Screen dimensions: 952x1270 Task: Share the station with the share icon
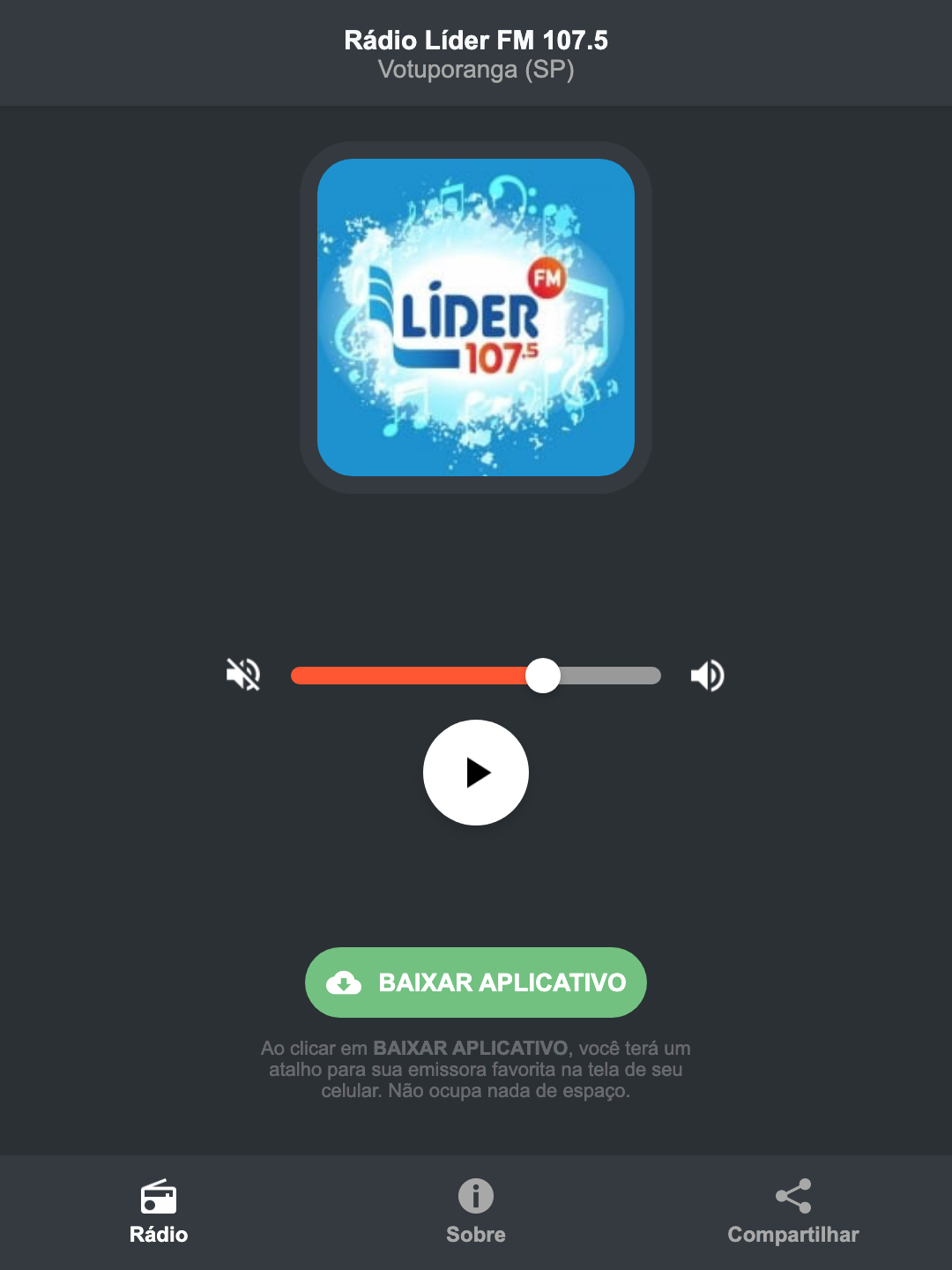pos(792,1195)
